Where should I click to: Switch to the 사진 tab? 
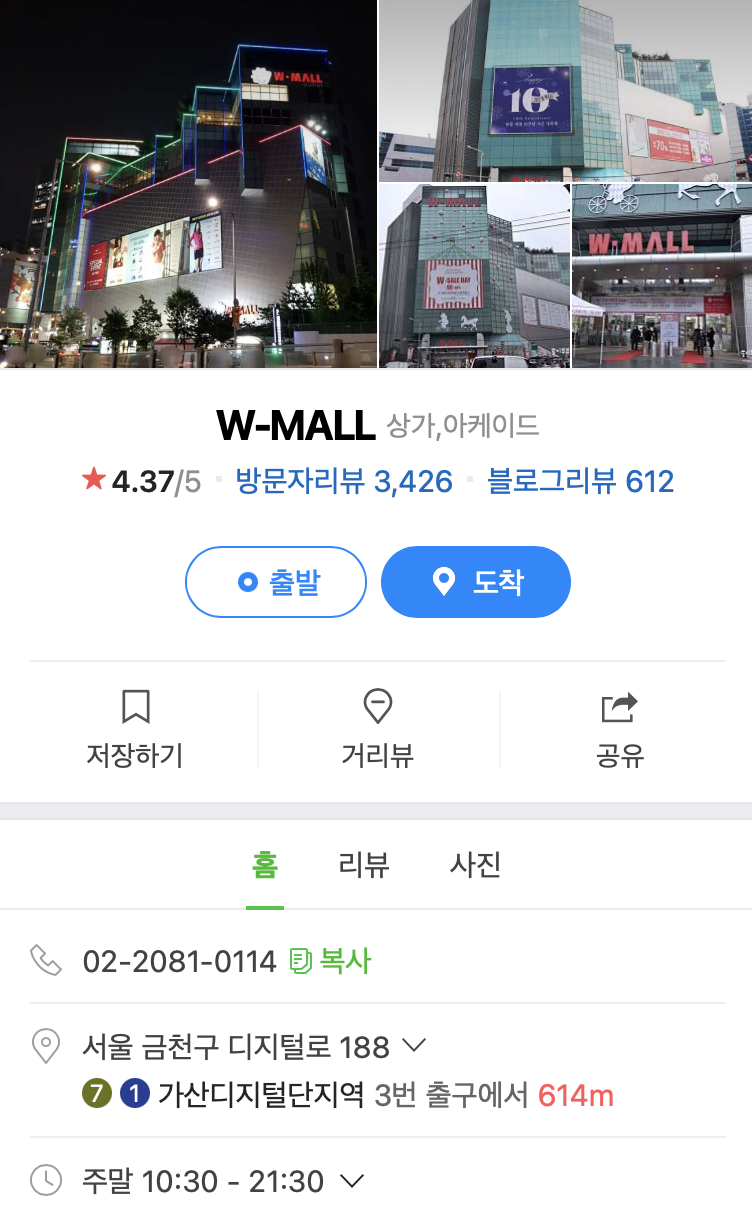[475, 865]
